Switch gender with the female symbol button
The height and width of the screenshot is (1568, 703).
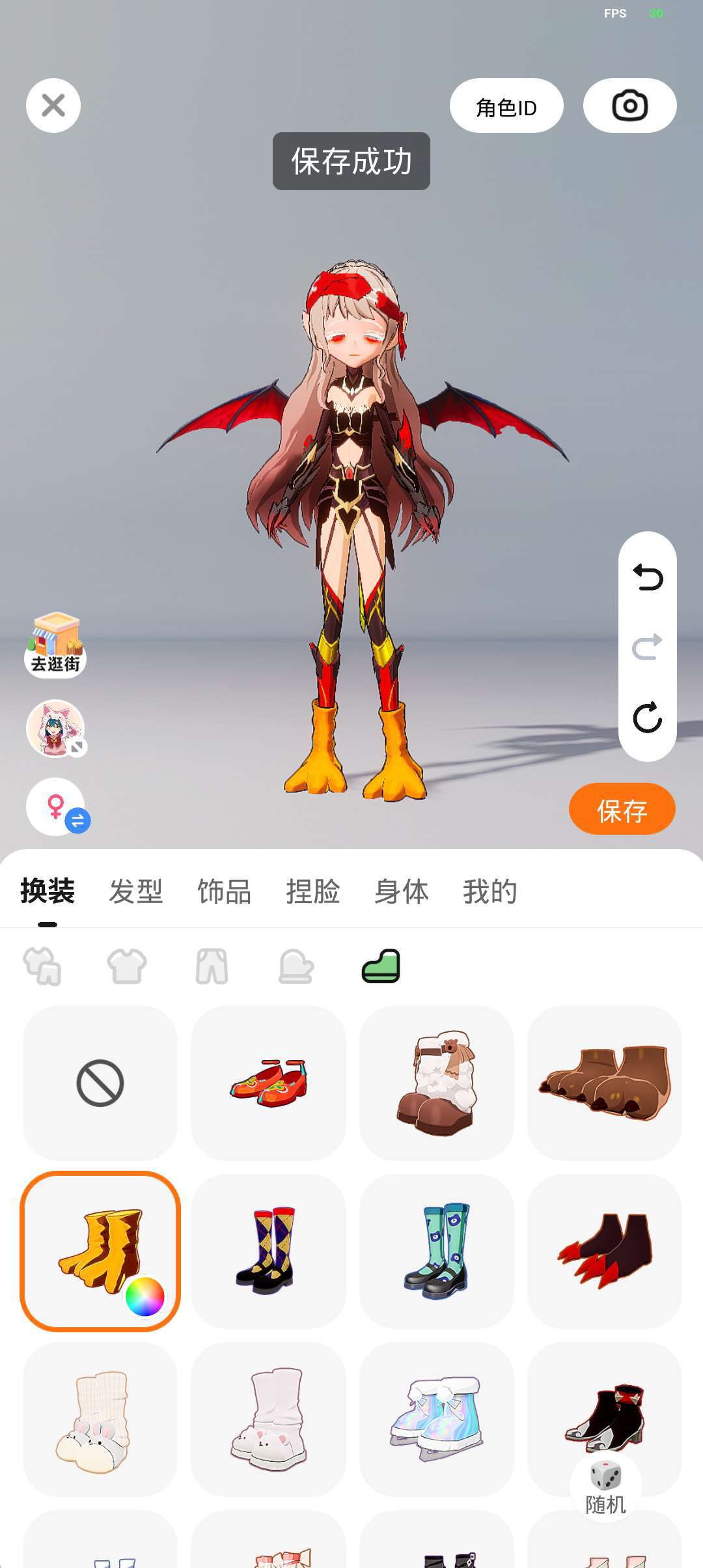(x=57, y=807)
